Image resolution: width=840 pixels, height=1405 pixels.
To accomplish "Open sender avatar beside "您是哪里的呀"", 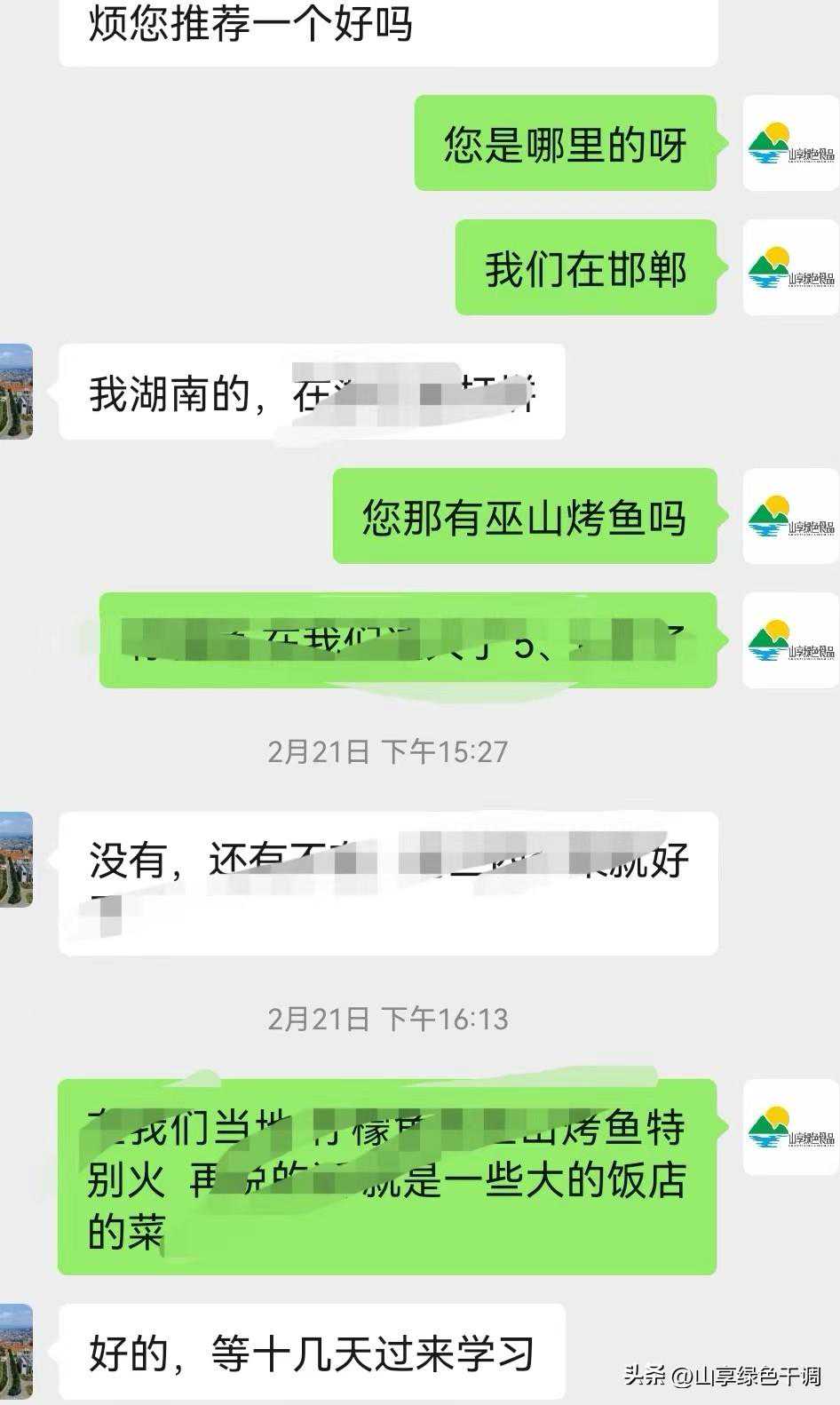I will [x=790, y=143].
